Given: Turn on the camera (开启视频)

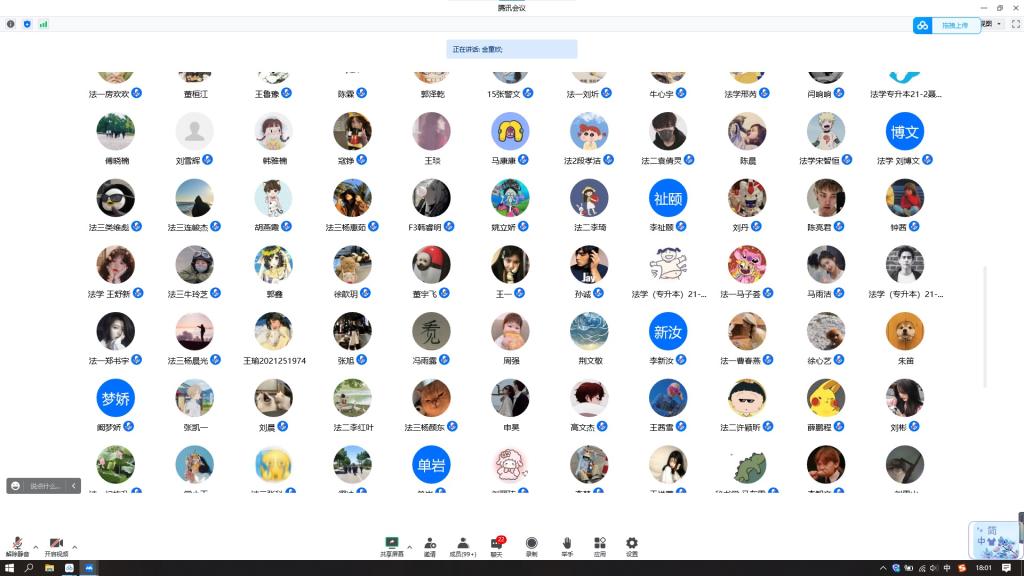Looking at the screenshot, I should pos(56,545).
